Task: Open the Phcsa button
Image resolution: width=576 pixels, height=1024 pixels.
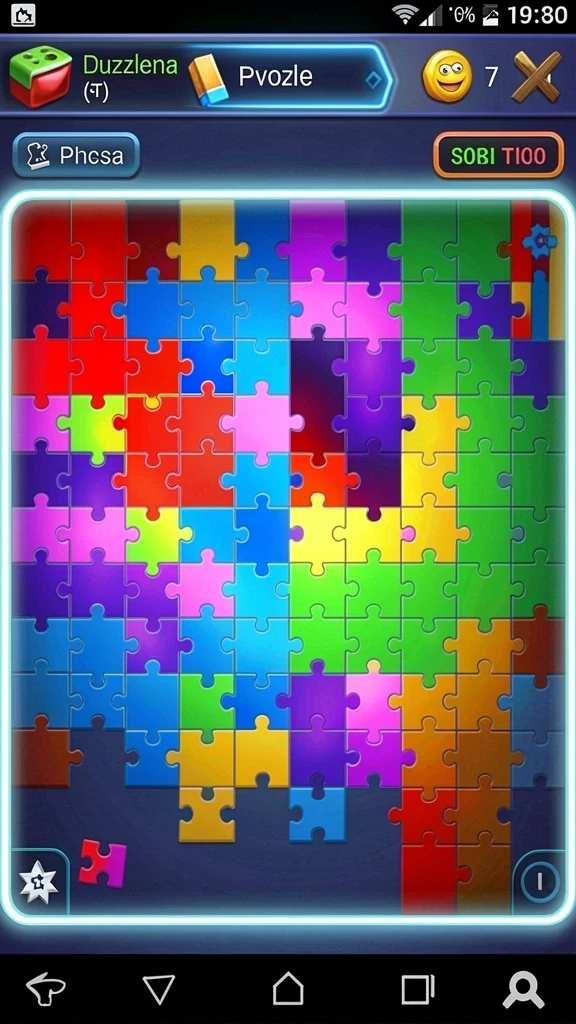Action: (x=76, y=155)
